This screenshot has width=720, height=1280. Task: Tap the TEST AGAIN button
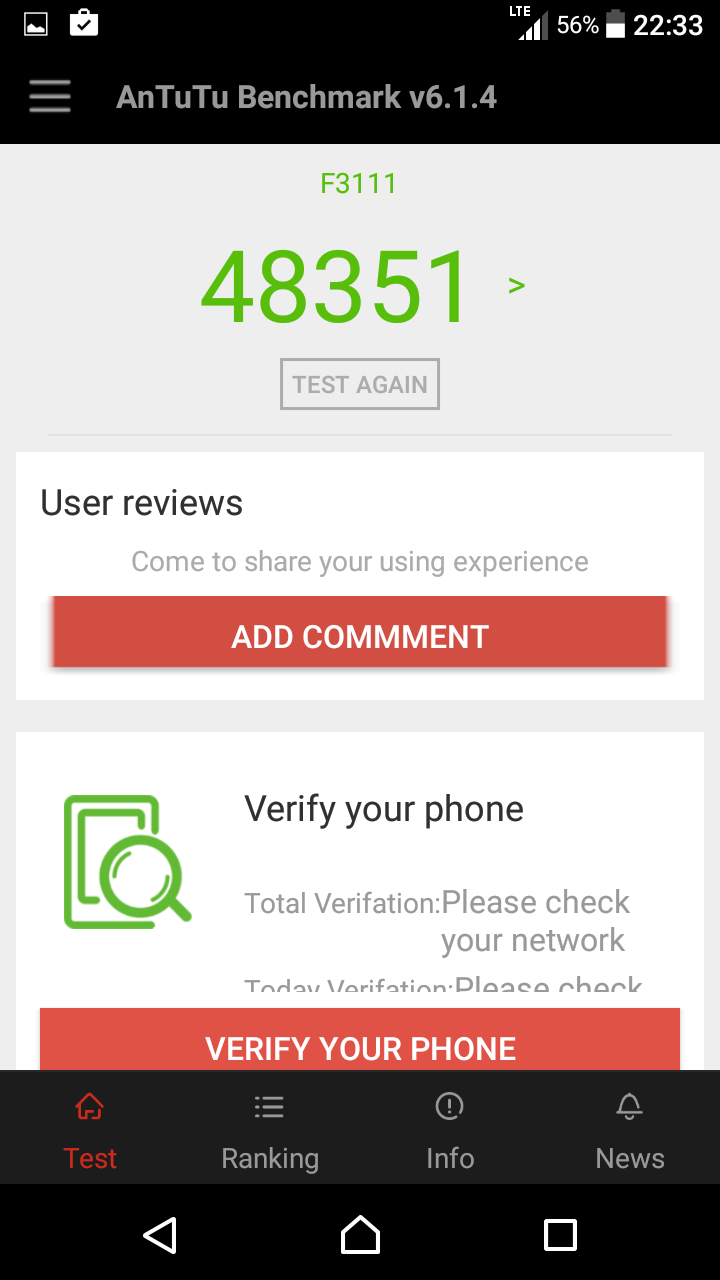click(360, 384)
